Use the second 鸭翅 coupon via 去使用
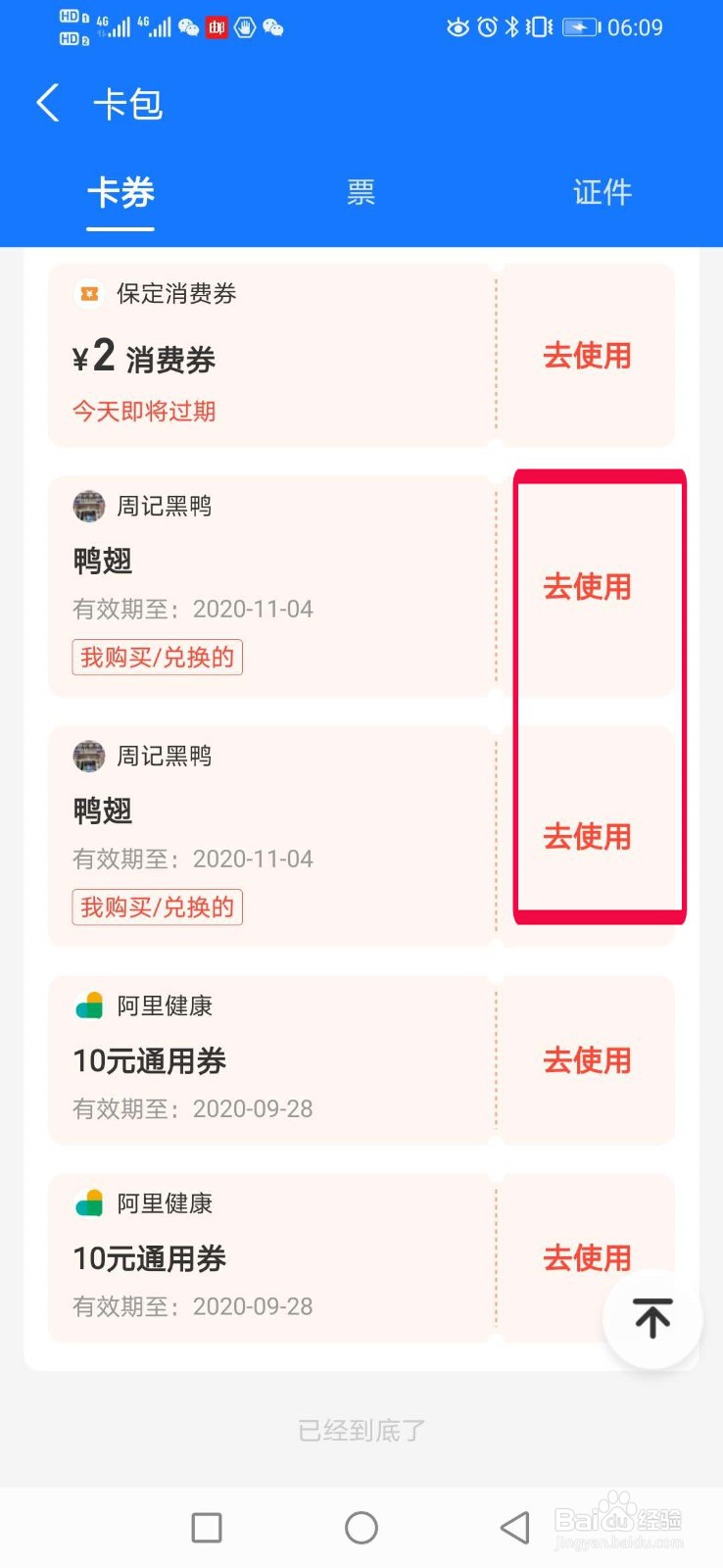Screen dimensions: 723x1568 click(586, 836)
